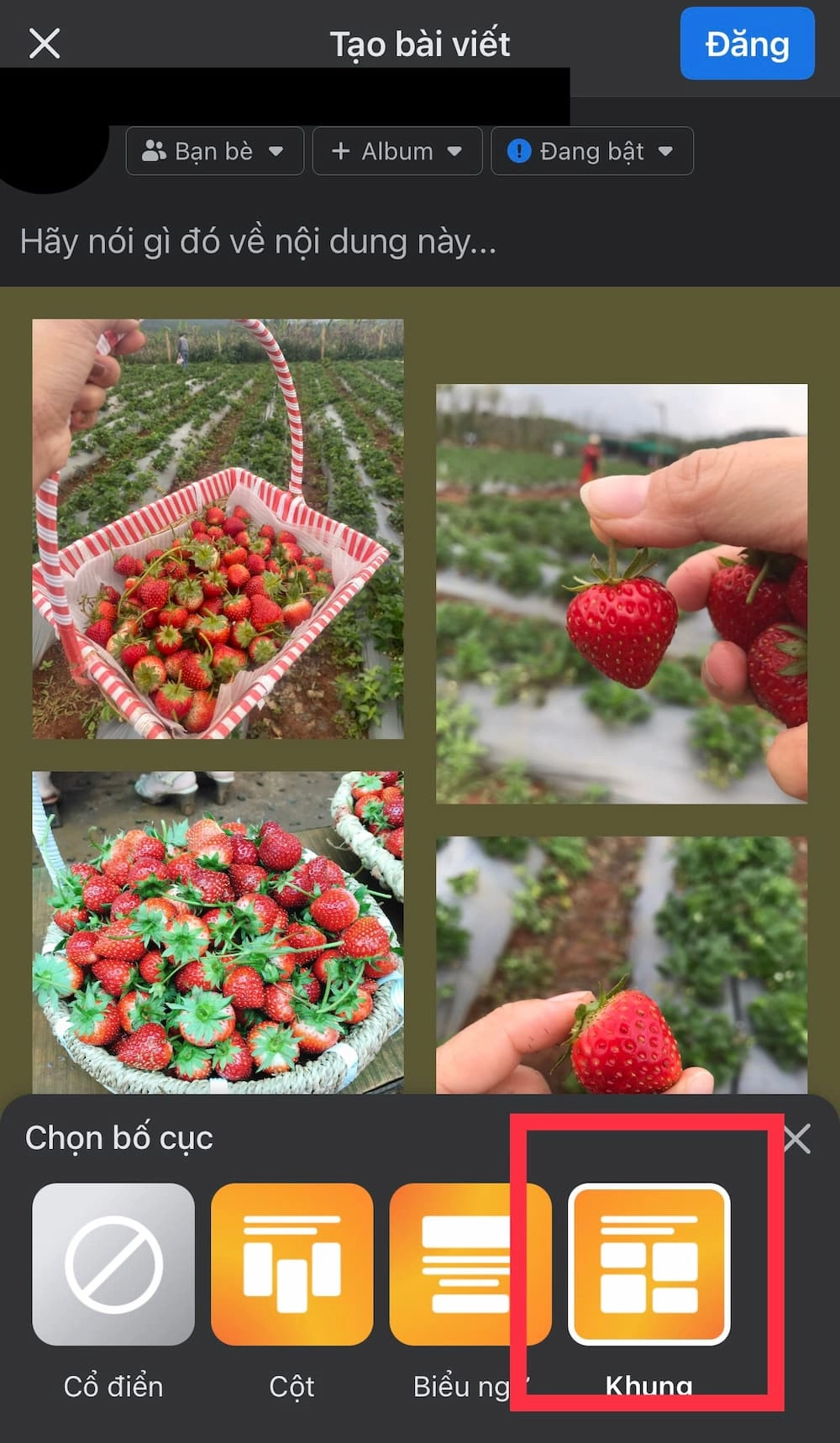
Task: Expand the Album dropdown
Action: [x=397, y=151]
